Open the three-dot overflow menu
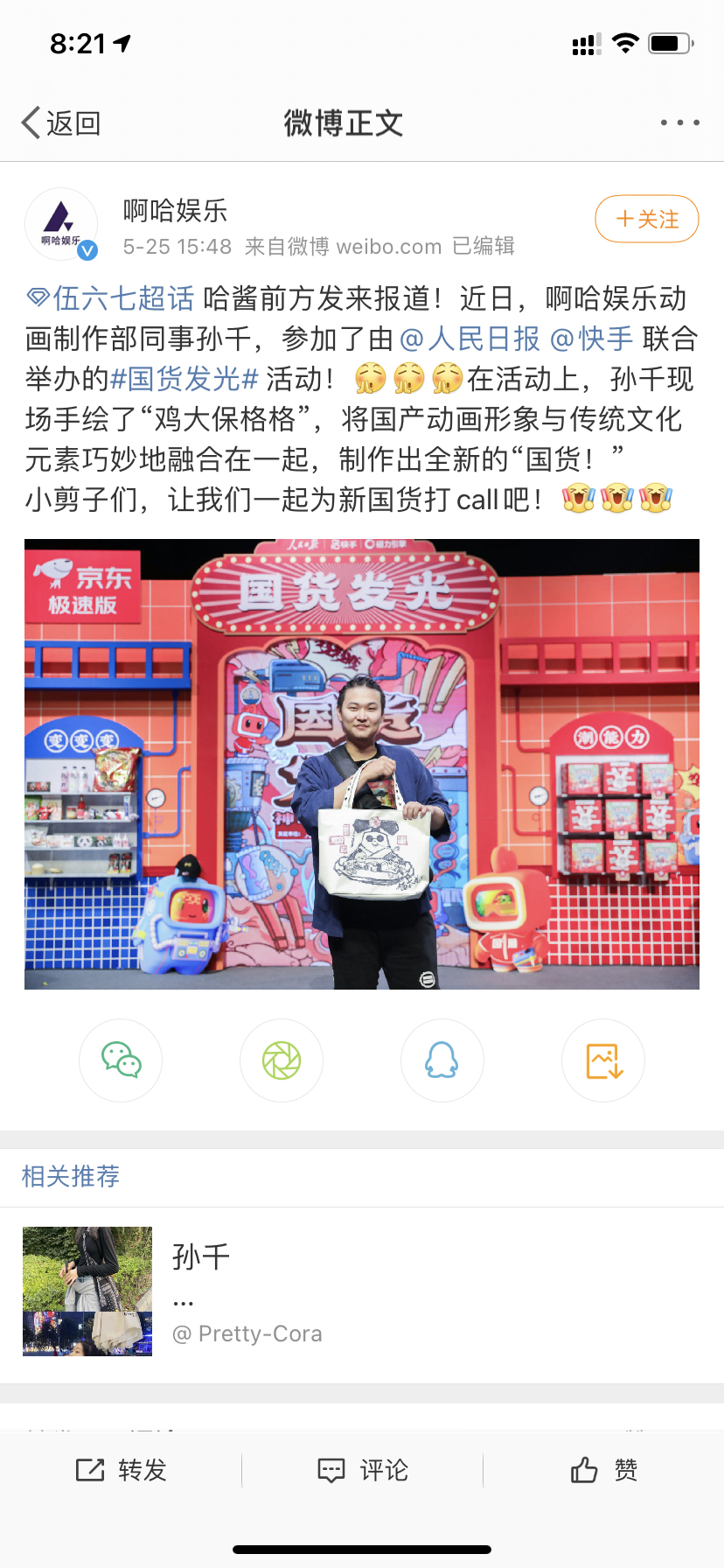Viewport: 724px width, 1568px height. [679, 123]
